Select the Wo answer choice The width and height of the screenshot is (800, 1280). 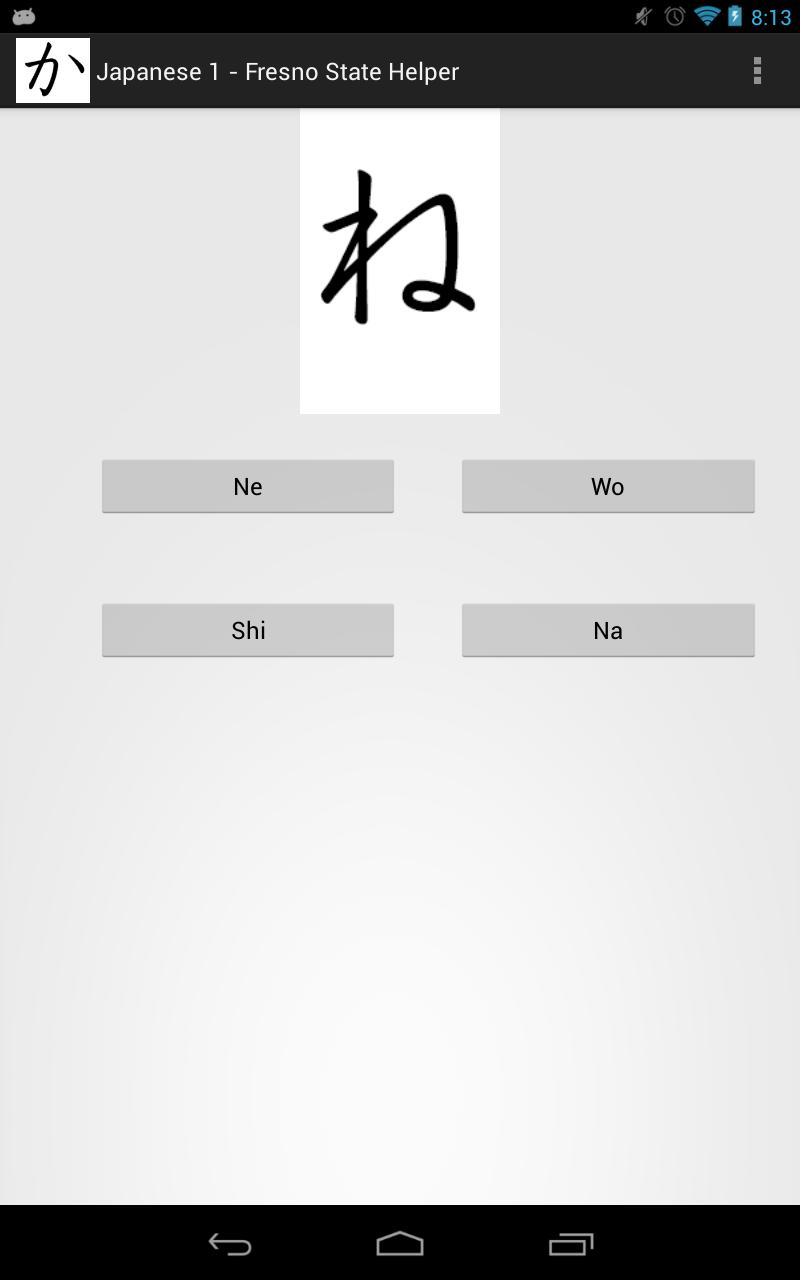tap(607, 486)
